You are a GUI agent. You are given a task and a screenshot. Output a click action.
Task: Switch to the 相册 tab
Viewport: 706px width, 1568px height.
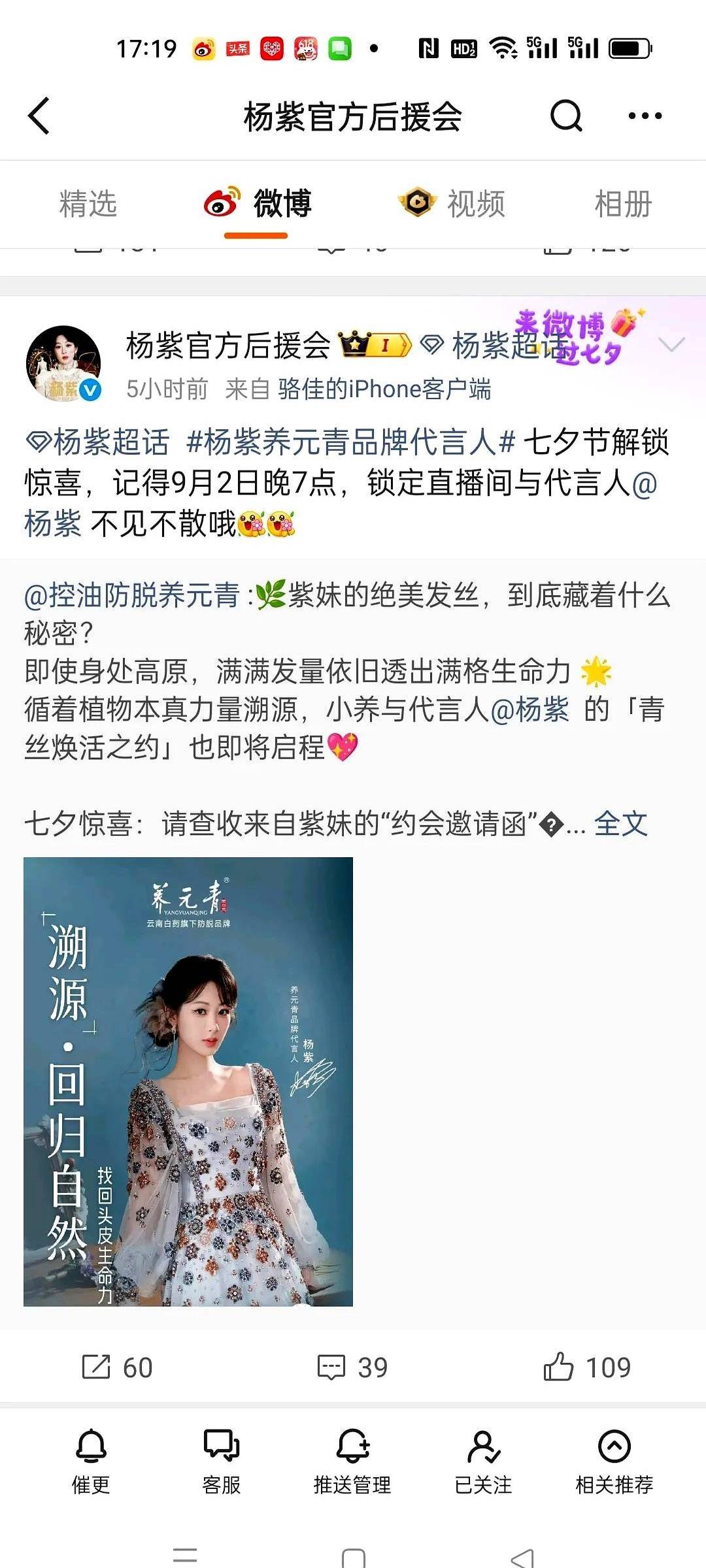tap(623, 204)
